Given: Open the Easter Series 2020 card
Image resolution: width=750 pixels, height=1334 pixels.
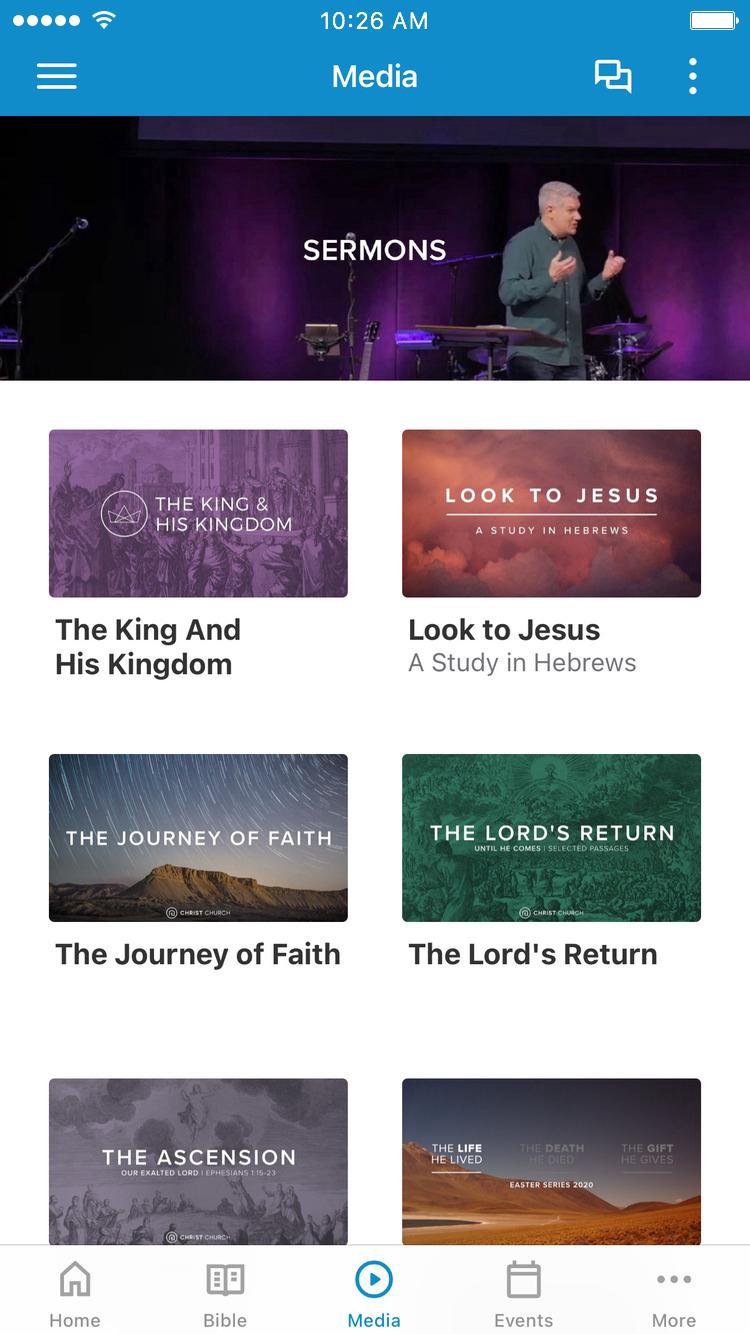Looking at the screenshot, I should (551, 1160).
